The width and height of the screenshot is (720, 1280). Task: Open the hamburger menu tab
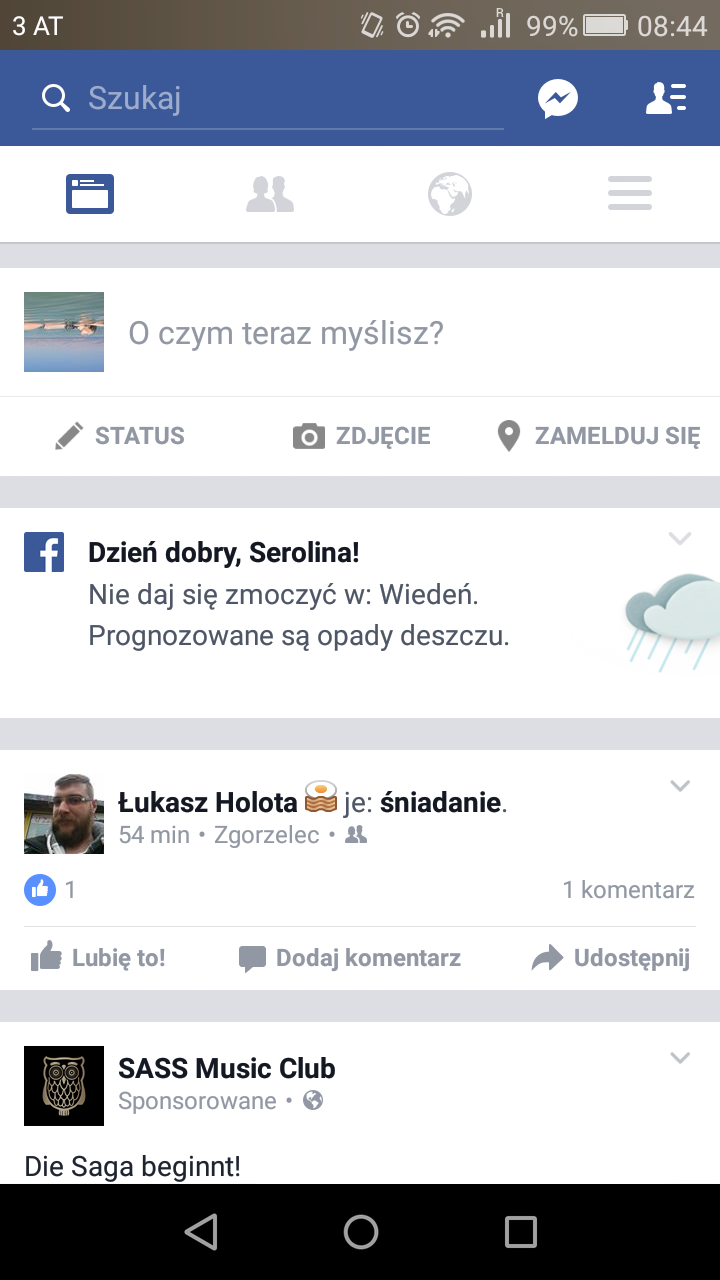[x=630, y=194]
